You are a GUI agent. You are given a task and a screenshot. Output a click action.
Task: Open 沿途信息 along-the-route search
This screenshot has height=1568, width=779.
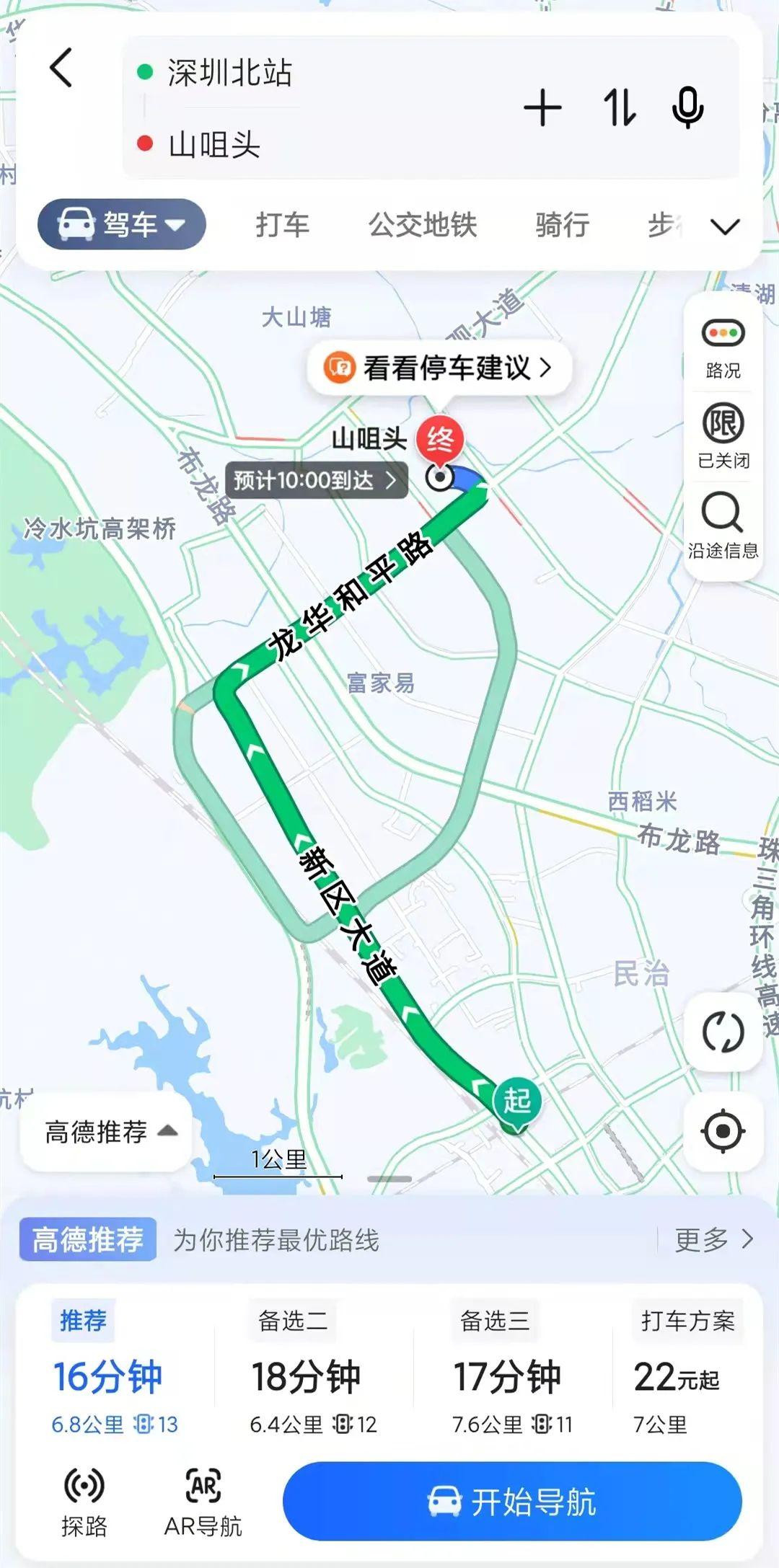723,526
